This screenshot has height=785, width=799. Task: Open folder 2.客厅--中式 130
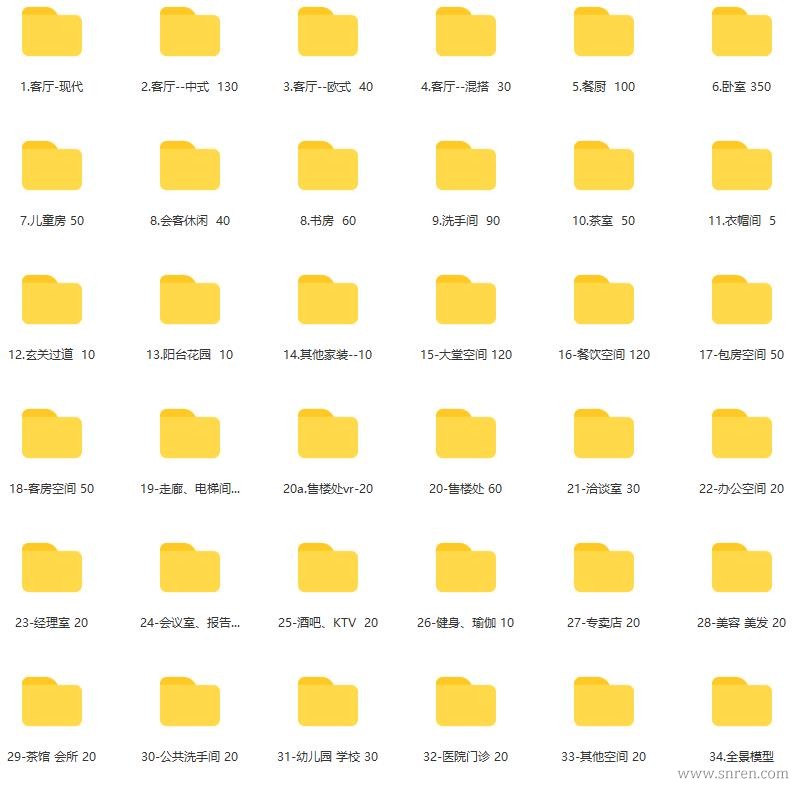(x=190, y=32)
